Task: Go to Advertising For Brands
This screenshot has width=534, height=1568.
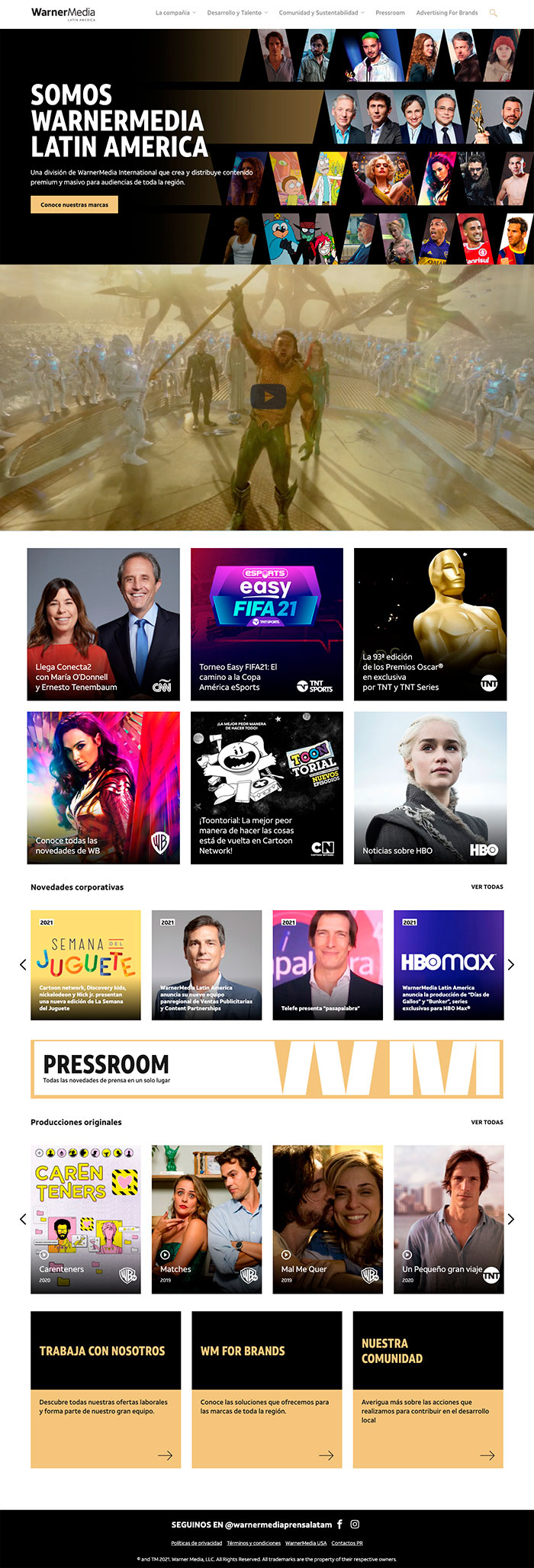Action: click(x=447, y=13)
